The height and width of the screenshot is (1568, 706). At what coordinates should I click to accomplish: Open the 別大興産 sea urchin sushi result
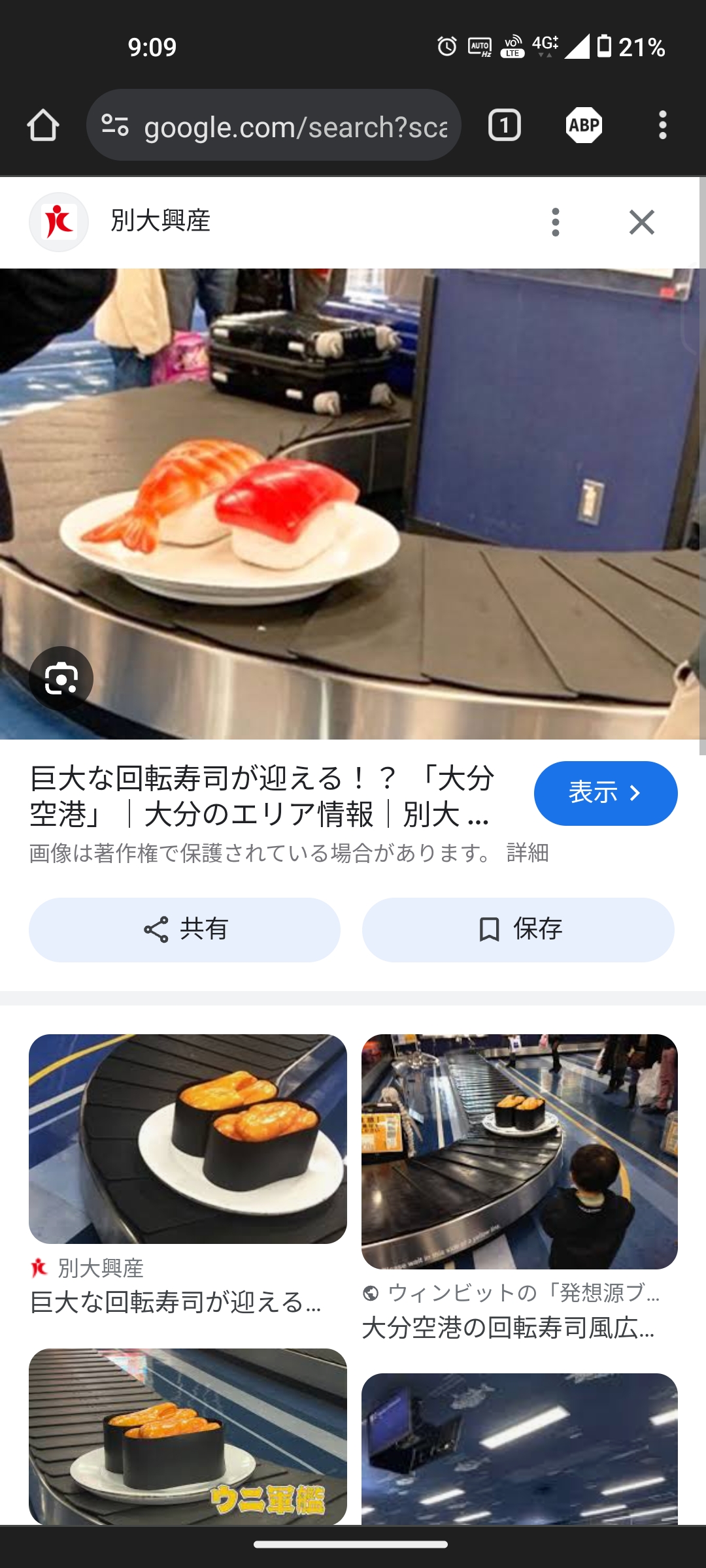(x=188, y=1139)
